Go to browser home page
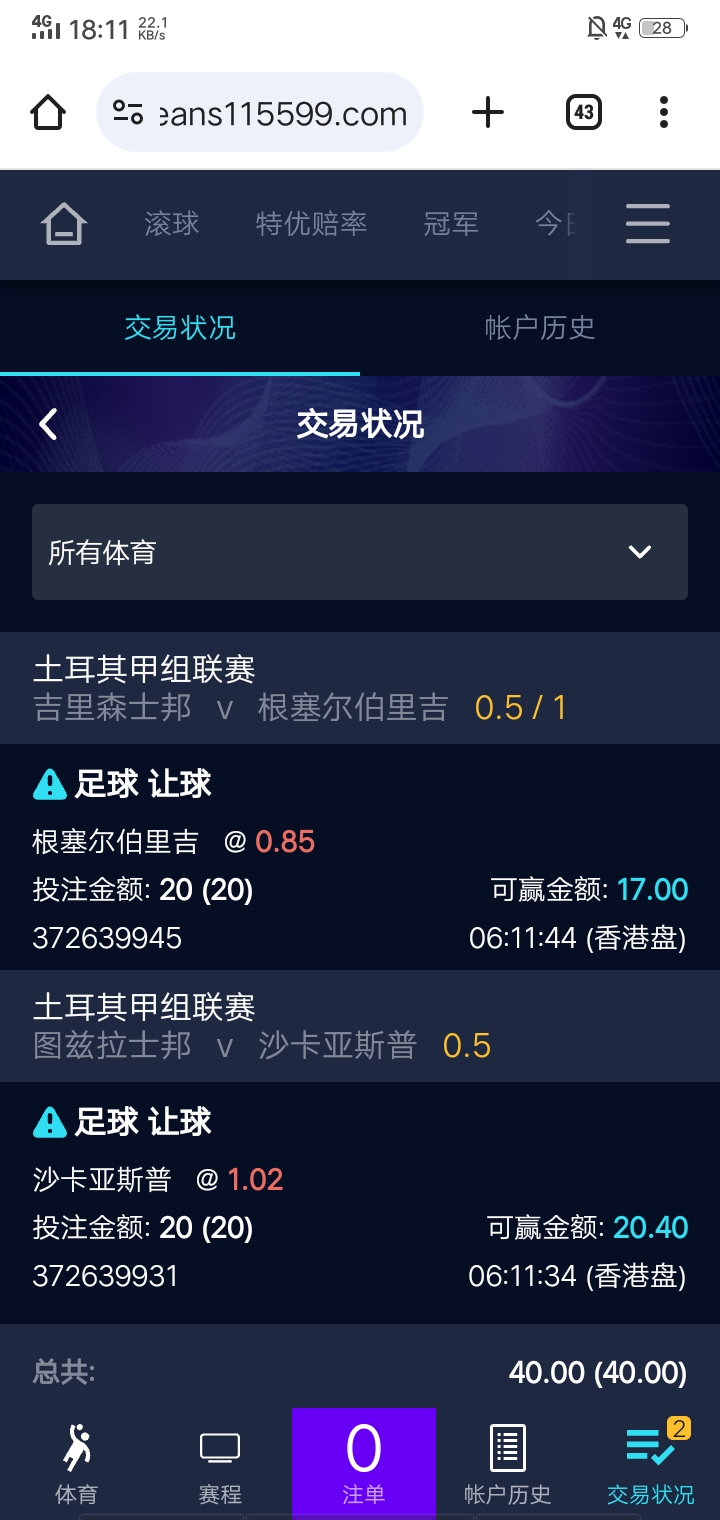720x1520 pixels. coord(48,113)
